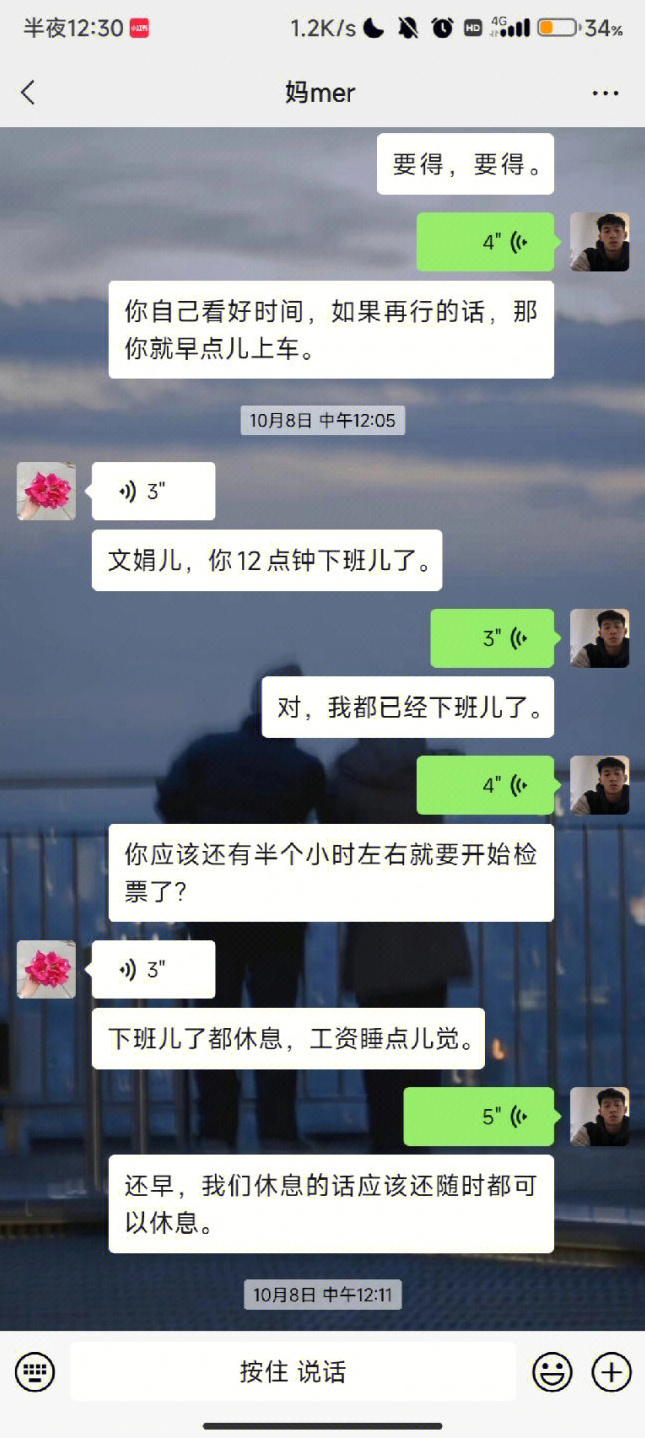Screen dimensions: 645x1438
Task: Open your own avatar beside the 5-second voice message
Action: (x=599, y=1116)
